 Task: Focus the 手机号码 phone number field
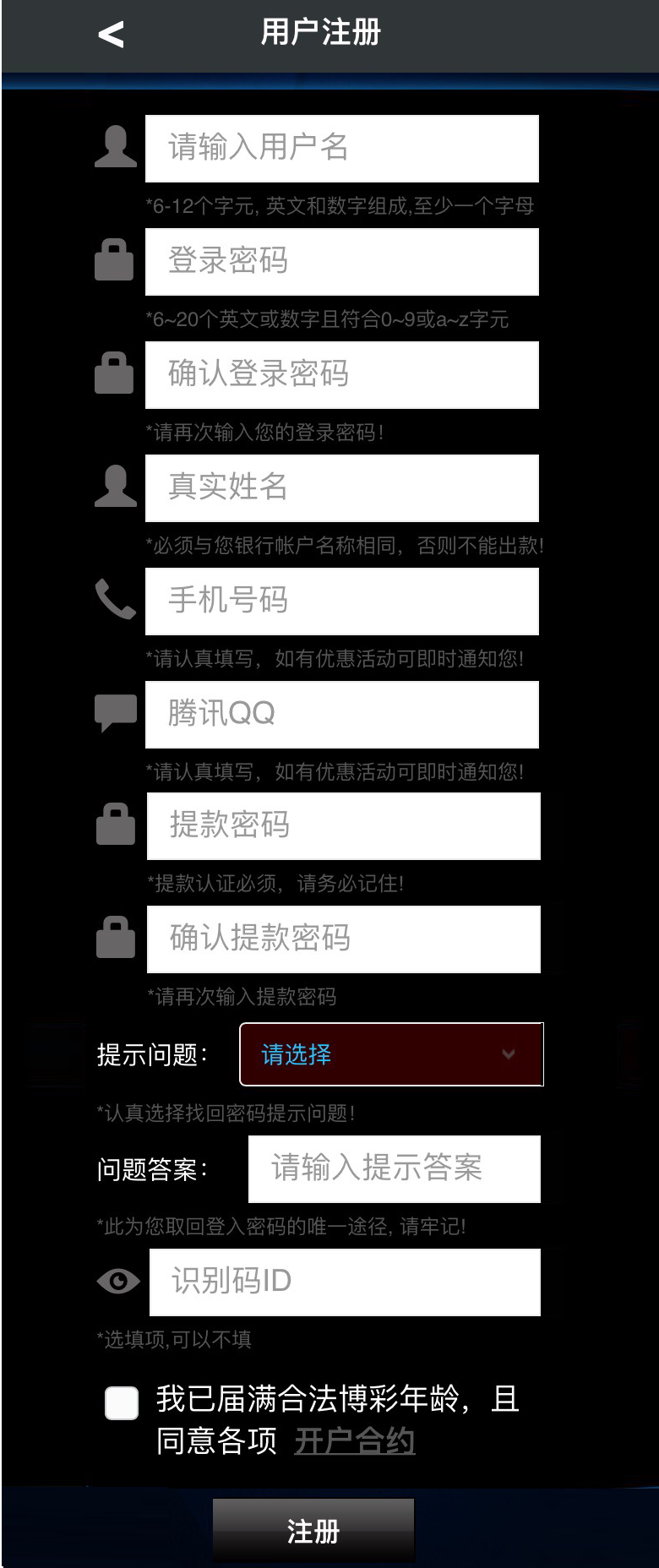(341, 602)
